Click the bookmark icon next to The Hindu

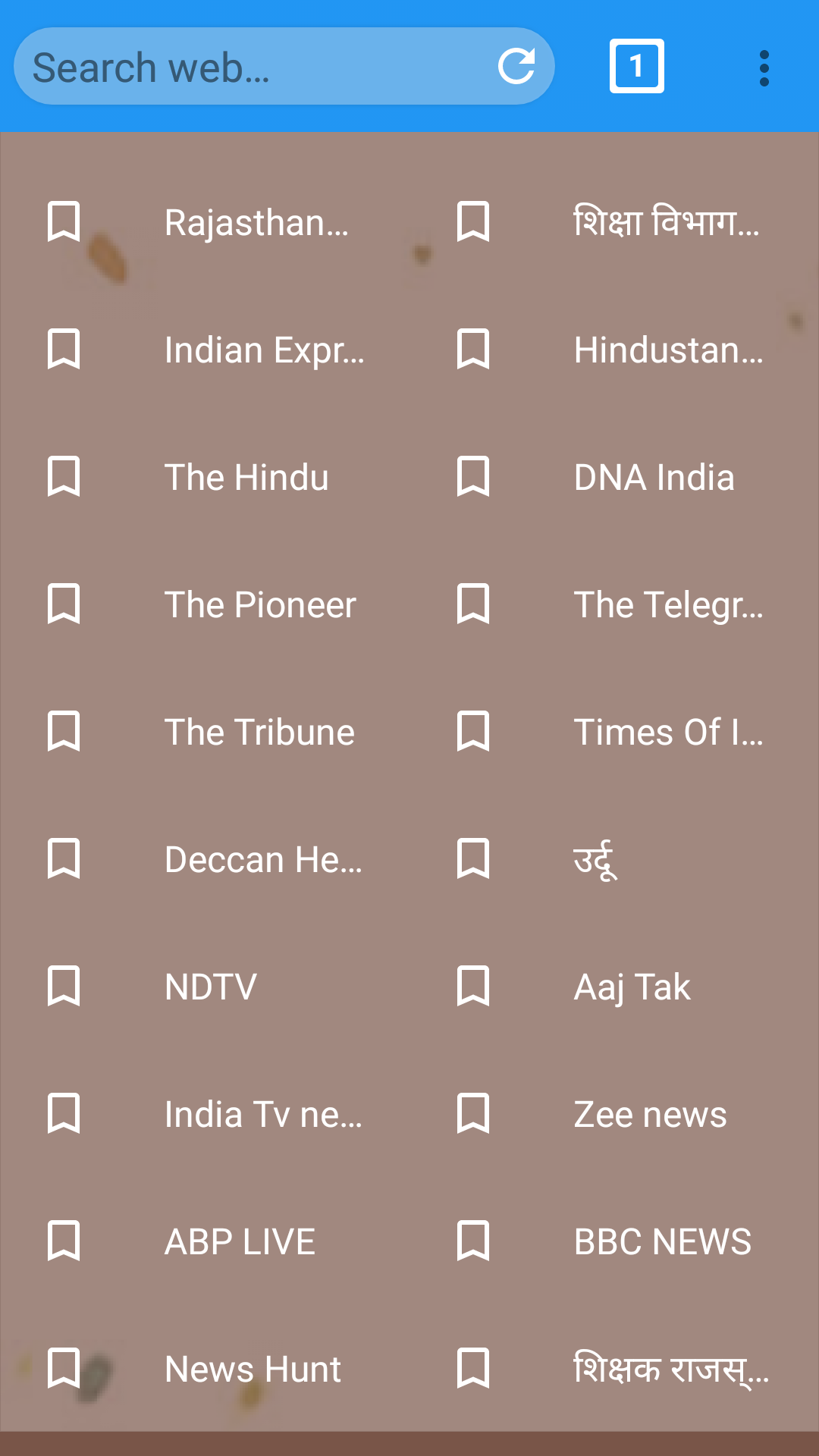(65, 477)
